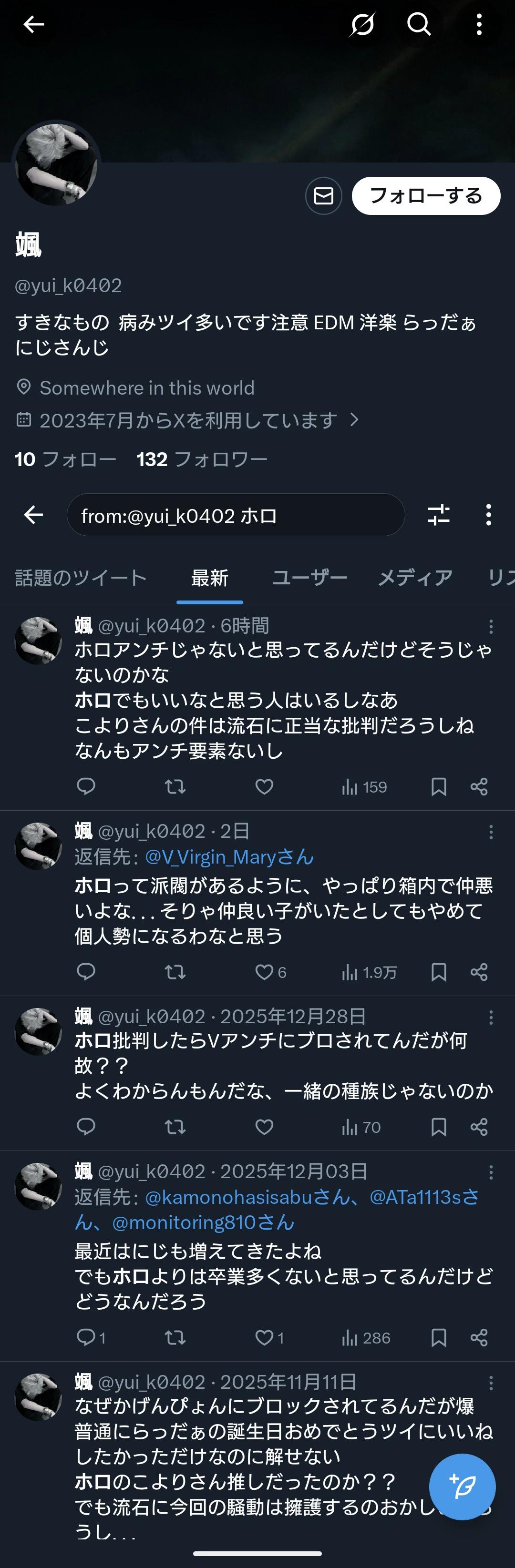The image size is (515, 1568).
Task: Edit the from:@yui_k0402 ホロ search field
Action: (x=236, y=516)
